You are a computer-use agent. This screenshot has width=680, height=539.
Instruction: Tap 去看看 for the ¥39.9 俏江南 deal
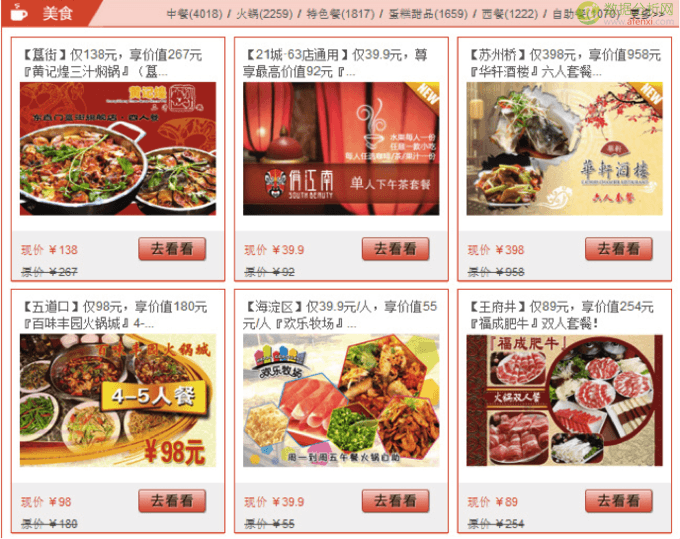pos(395,249)
